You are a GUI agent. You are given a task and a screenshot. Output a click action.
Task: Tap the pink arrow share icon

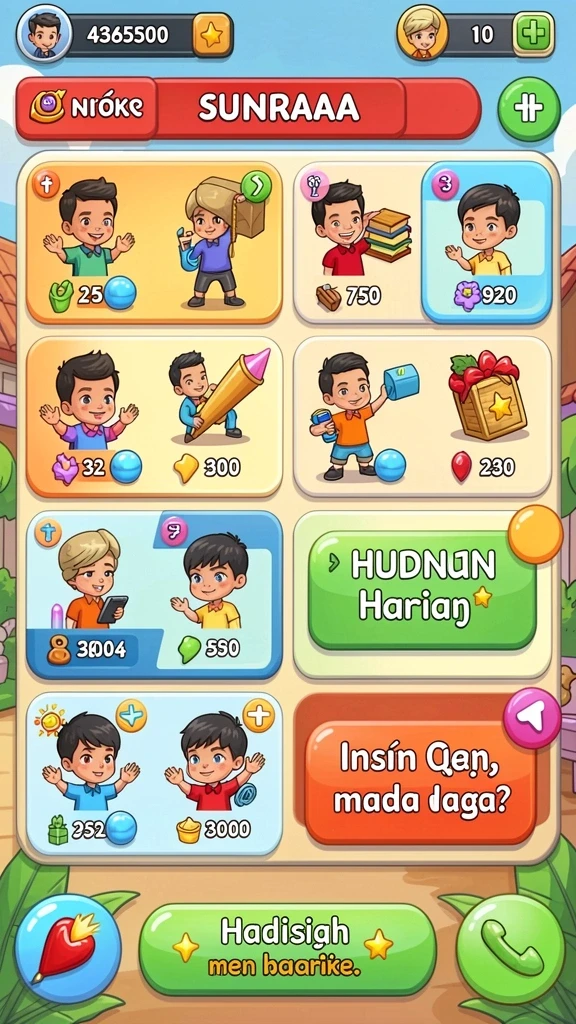point(531,718)
